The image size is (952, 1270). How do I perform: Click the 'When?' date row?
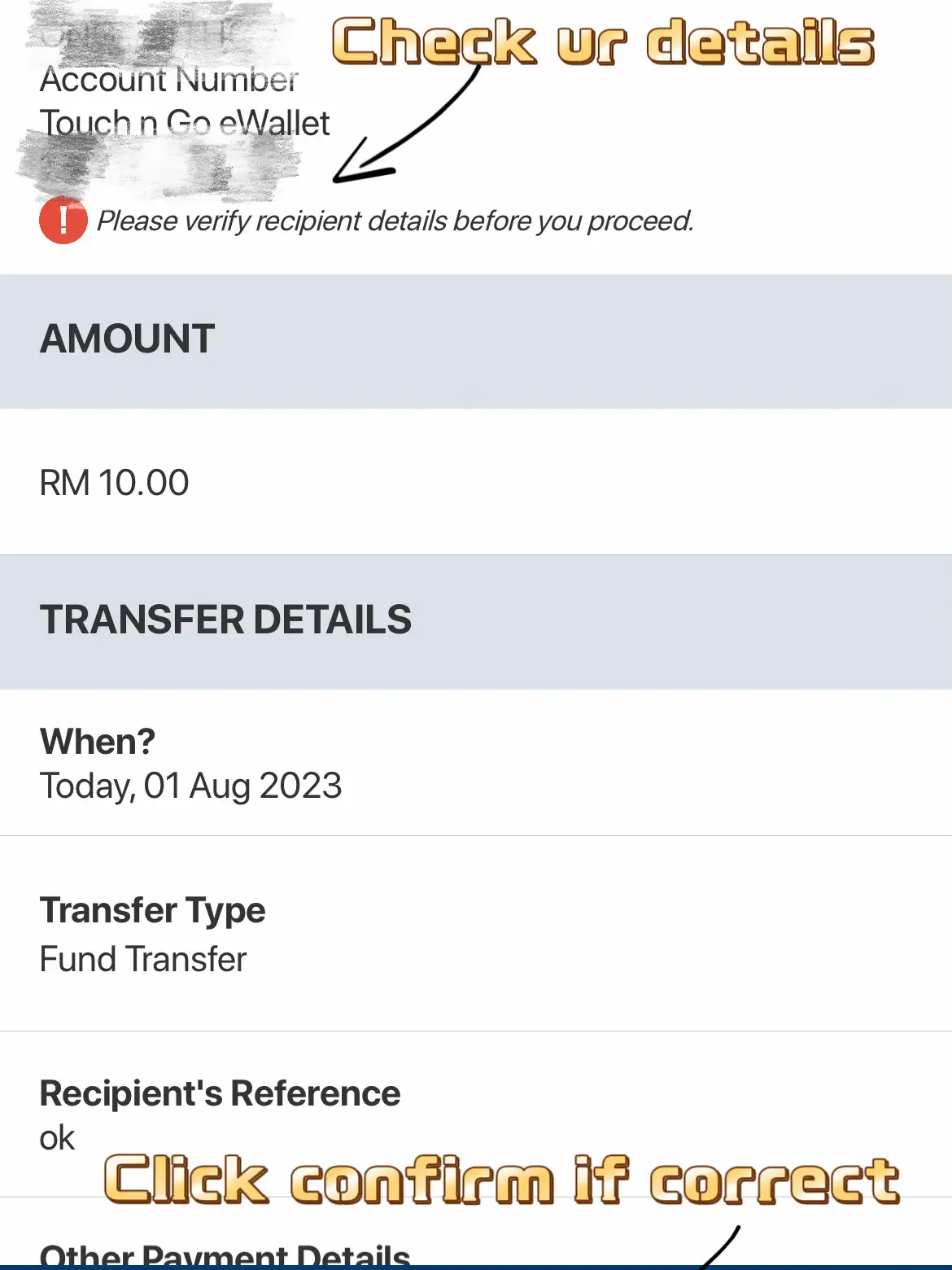pos(98,741)
